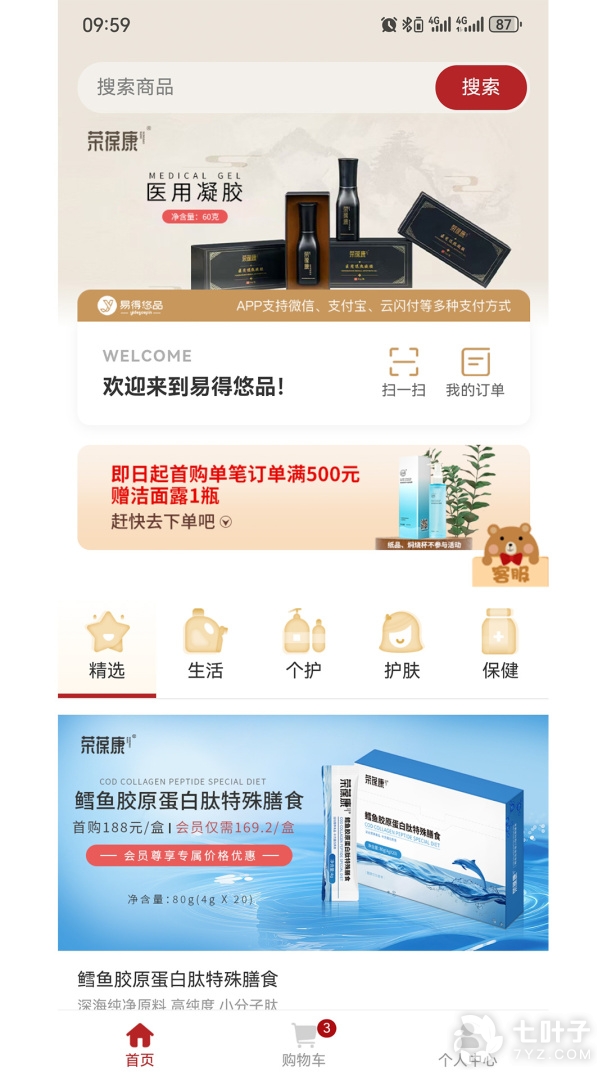The height and width of the screenshot is (1080, 607).
Task: Open the 扫一扫 scanner
Action: coord(403,373)
